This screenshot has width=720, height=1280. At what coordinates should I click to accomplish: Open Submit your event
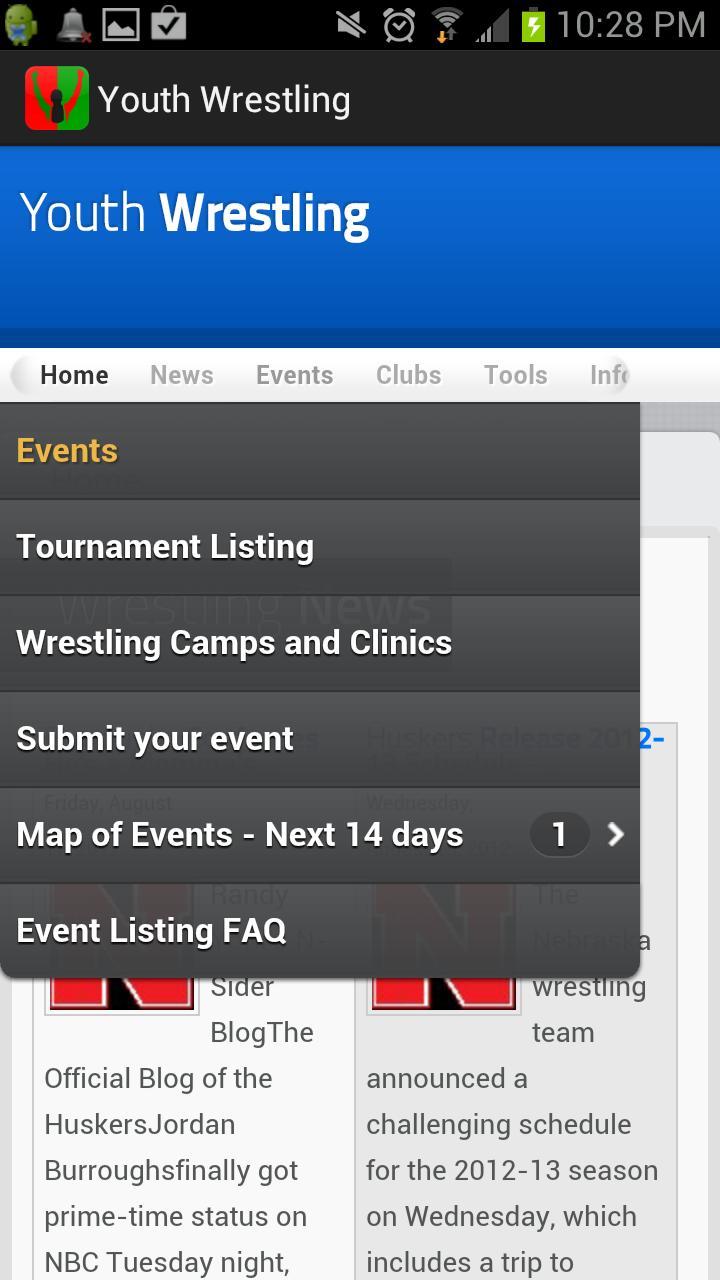coord(154,738)
